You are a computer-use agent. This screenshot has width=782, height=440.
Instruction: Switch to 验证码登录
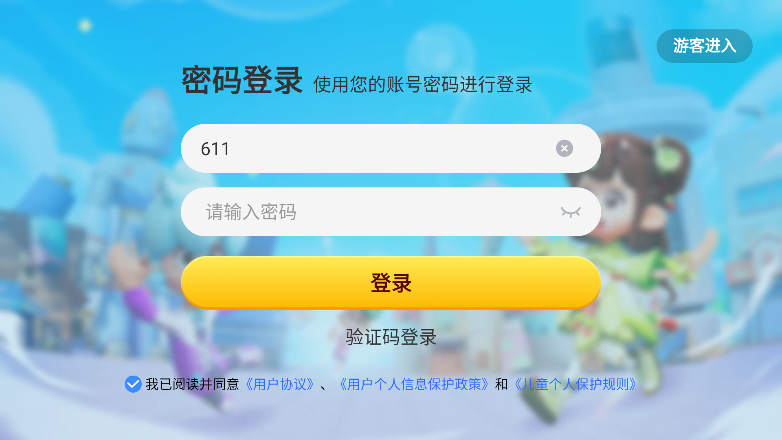coord(391,337)
